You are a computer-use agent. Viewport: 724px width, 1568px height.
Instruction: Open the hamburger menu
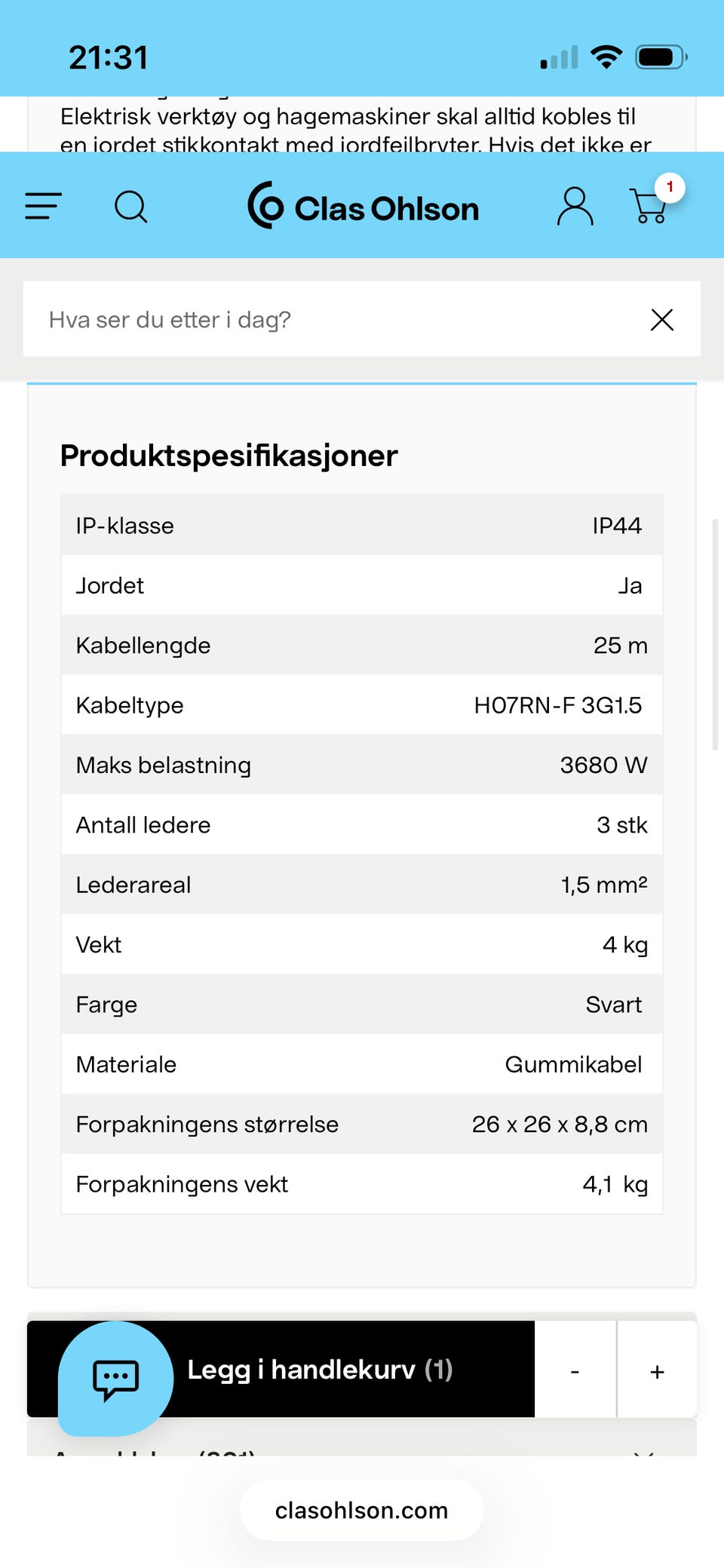point(43,206)
